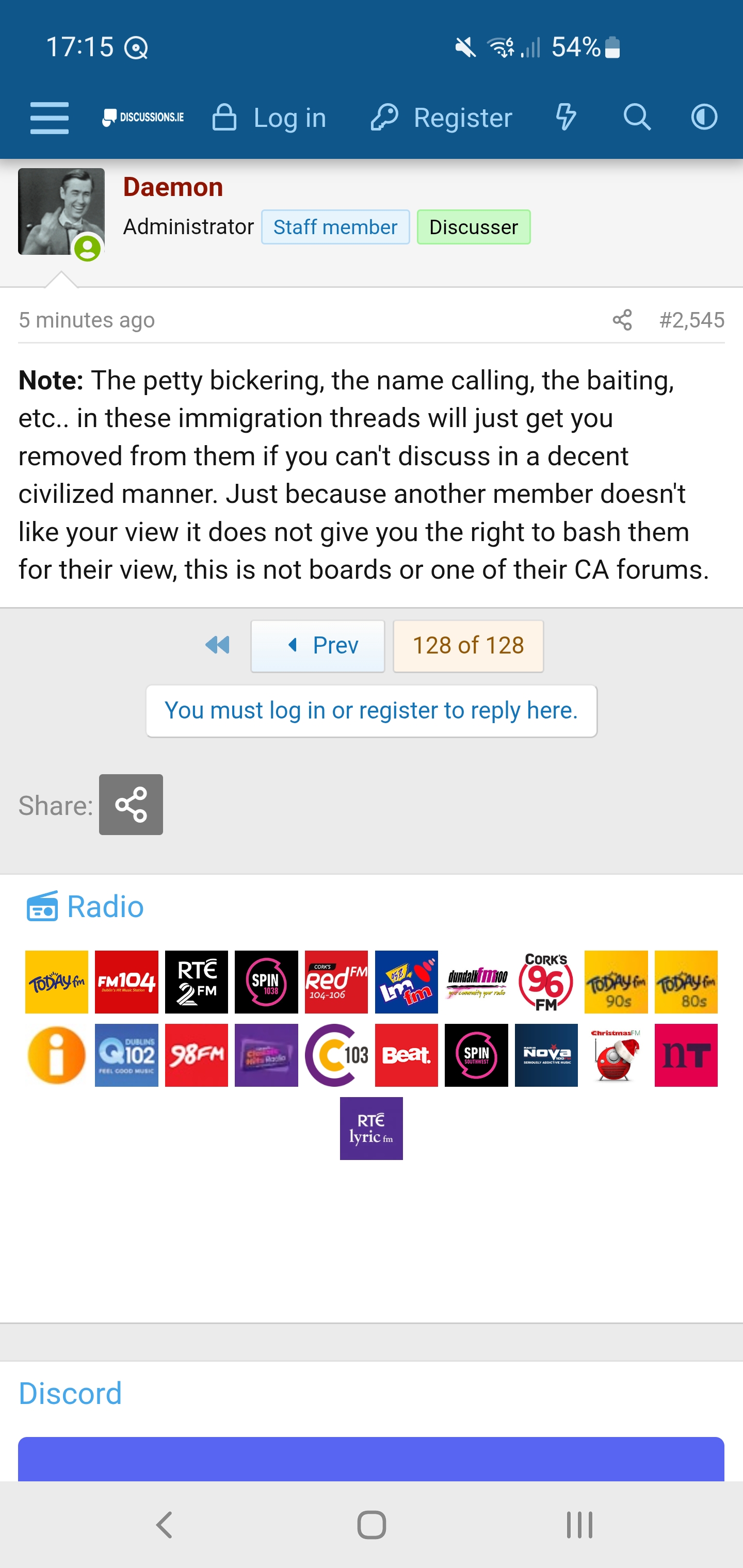Toggle the dark/light style switcher
The image size is (743, 1568).
704,118
